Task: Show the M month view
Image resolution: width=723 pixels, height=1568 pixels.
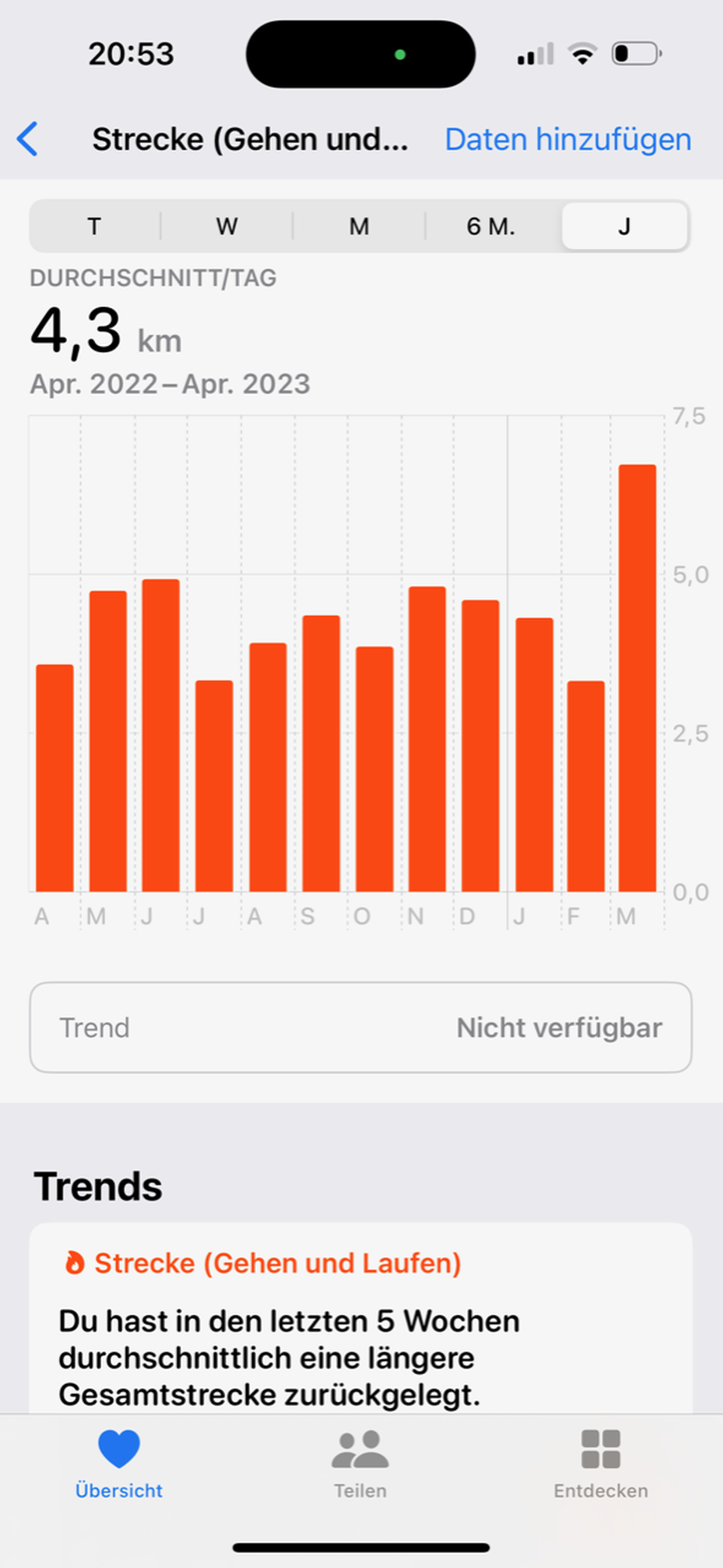Action: (359, 226)
